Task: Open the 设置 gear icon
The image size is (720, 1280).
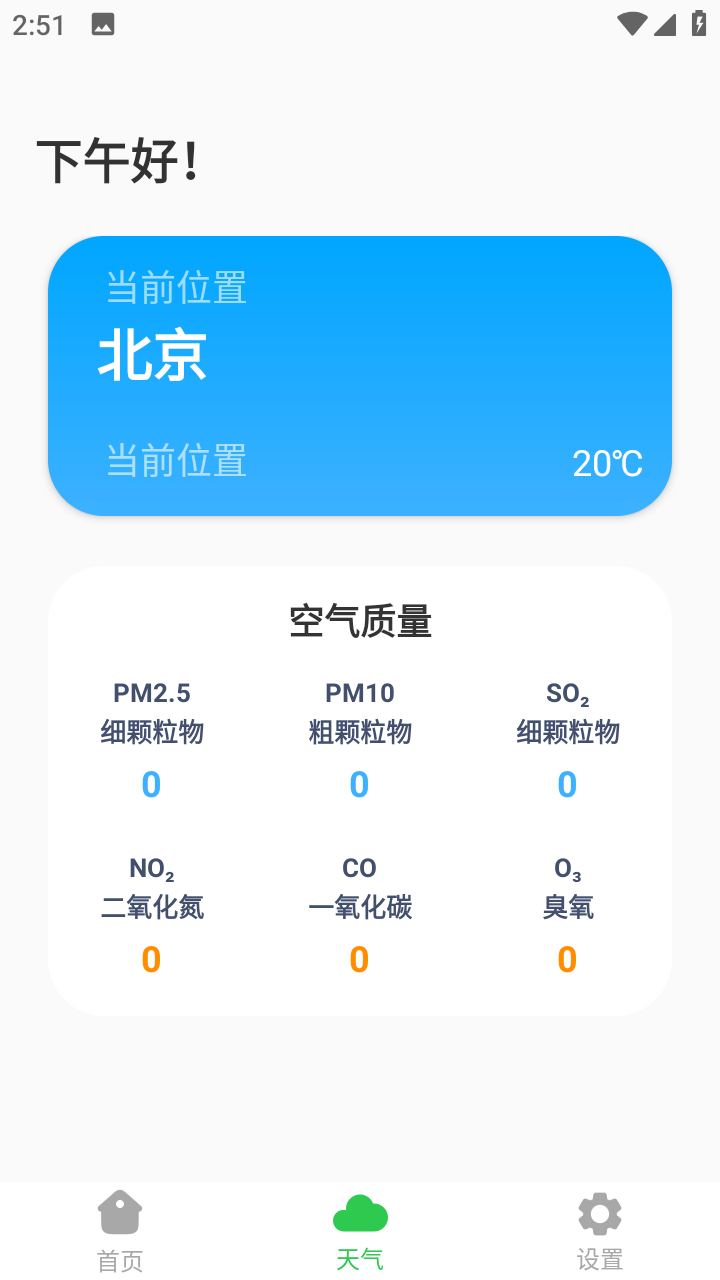Action: pos(598,1211)
